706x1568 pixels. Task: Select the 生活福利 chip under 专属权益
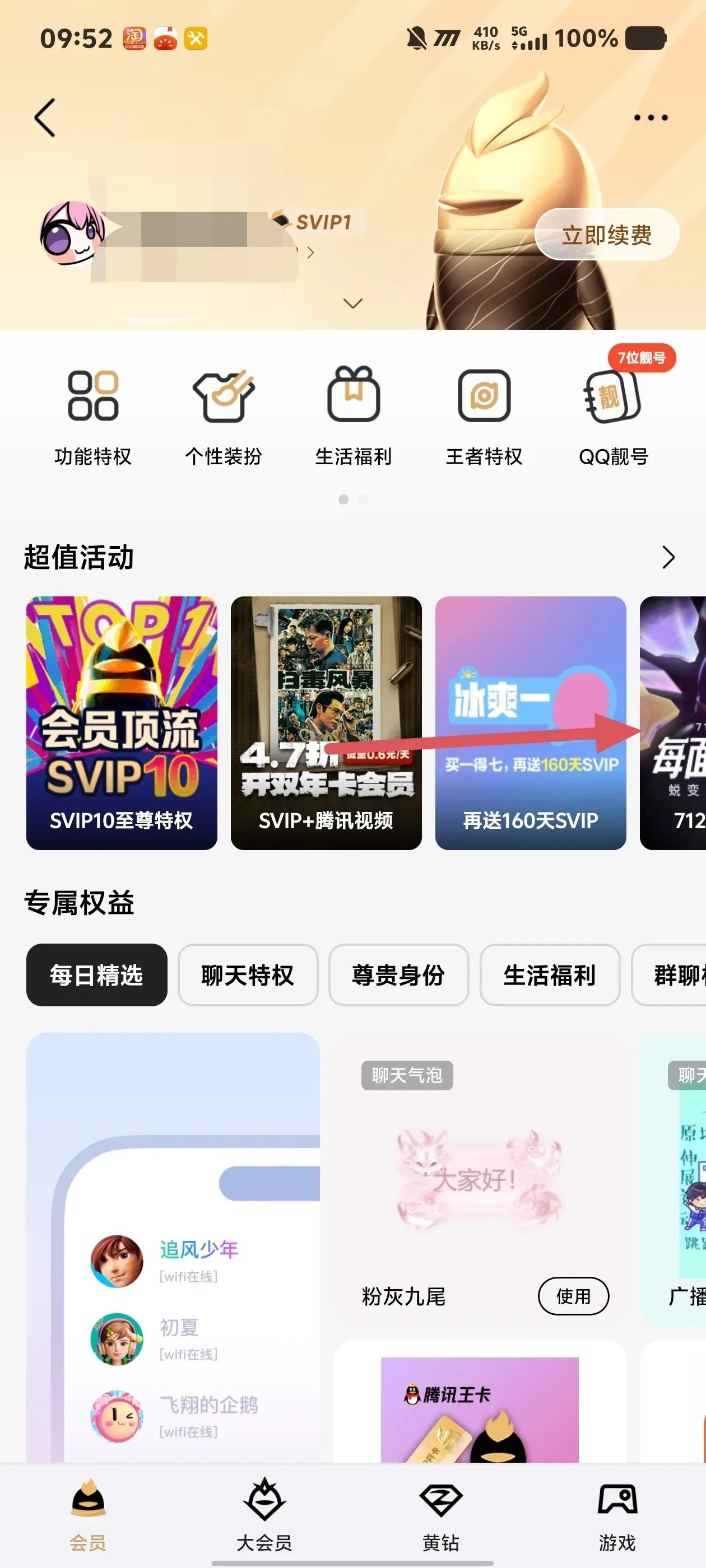[550, 975]
